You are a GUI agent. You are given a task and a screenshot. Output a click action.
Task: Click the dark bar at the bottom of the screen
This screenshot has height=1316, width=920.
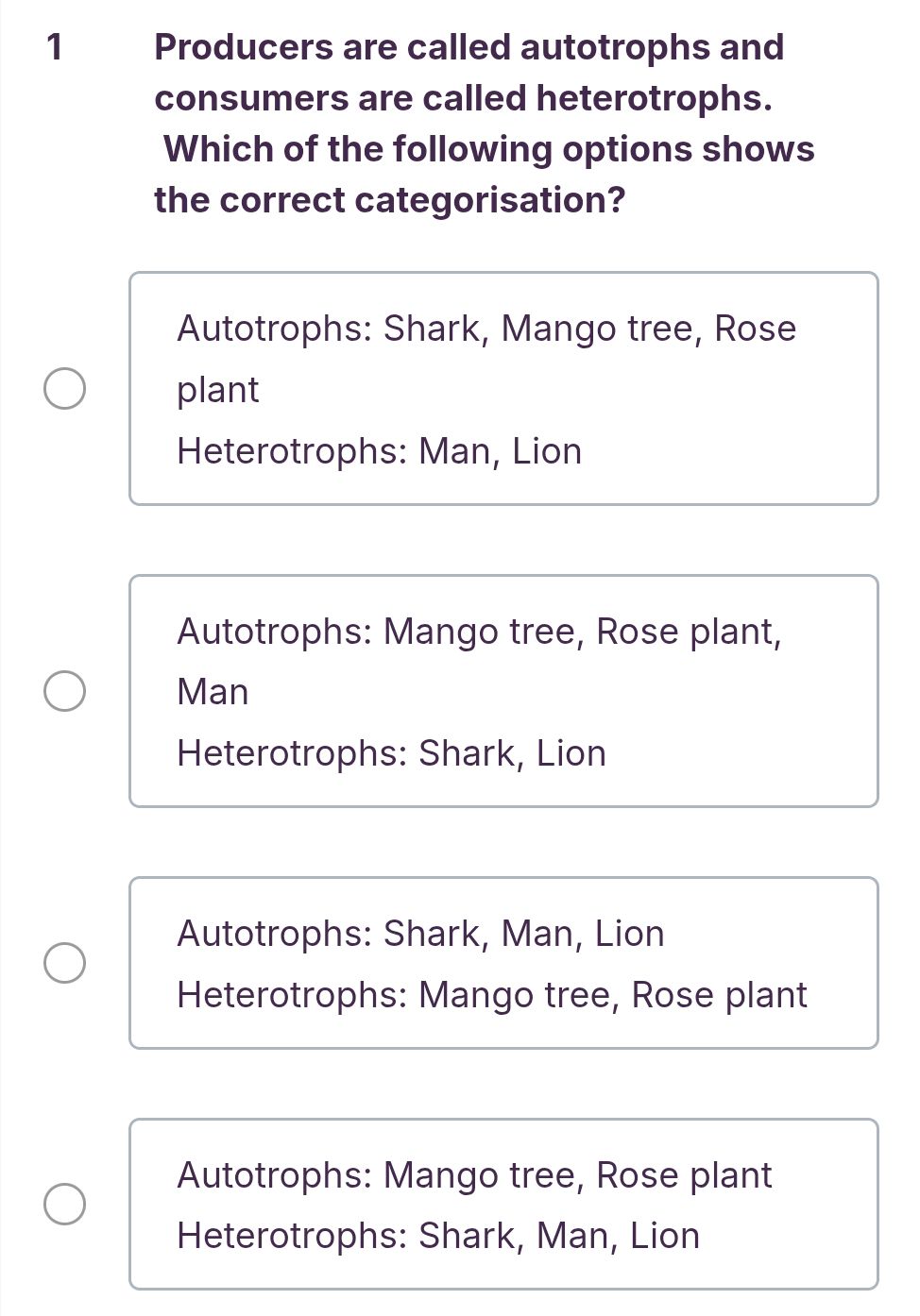pos(460,1310)
